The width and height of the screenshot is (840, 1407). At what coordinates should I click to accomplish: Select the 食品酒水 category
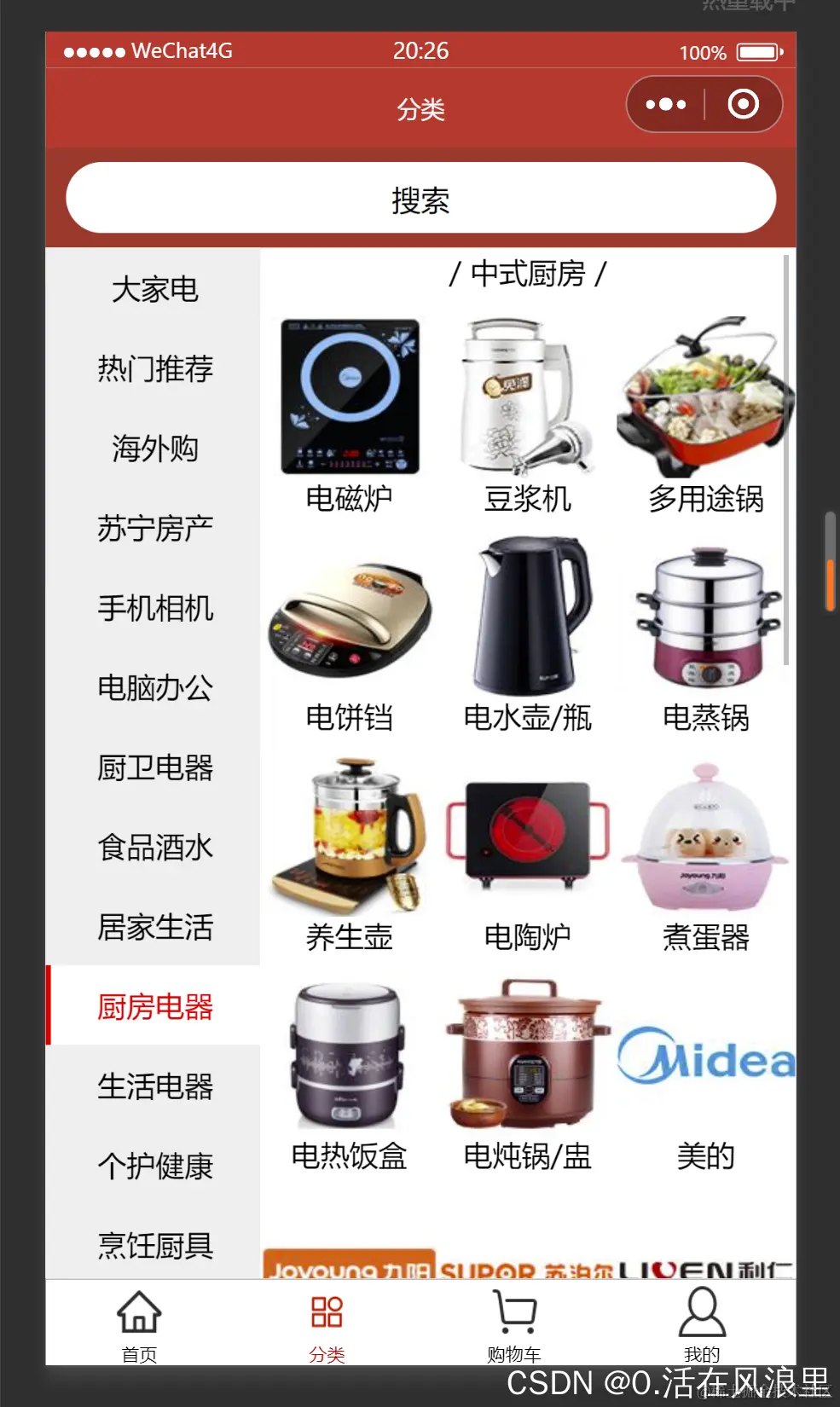point(154,847)
